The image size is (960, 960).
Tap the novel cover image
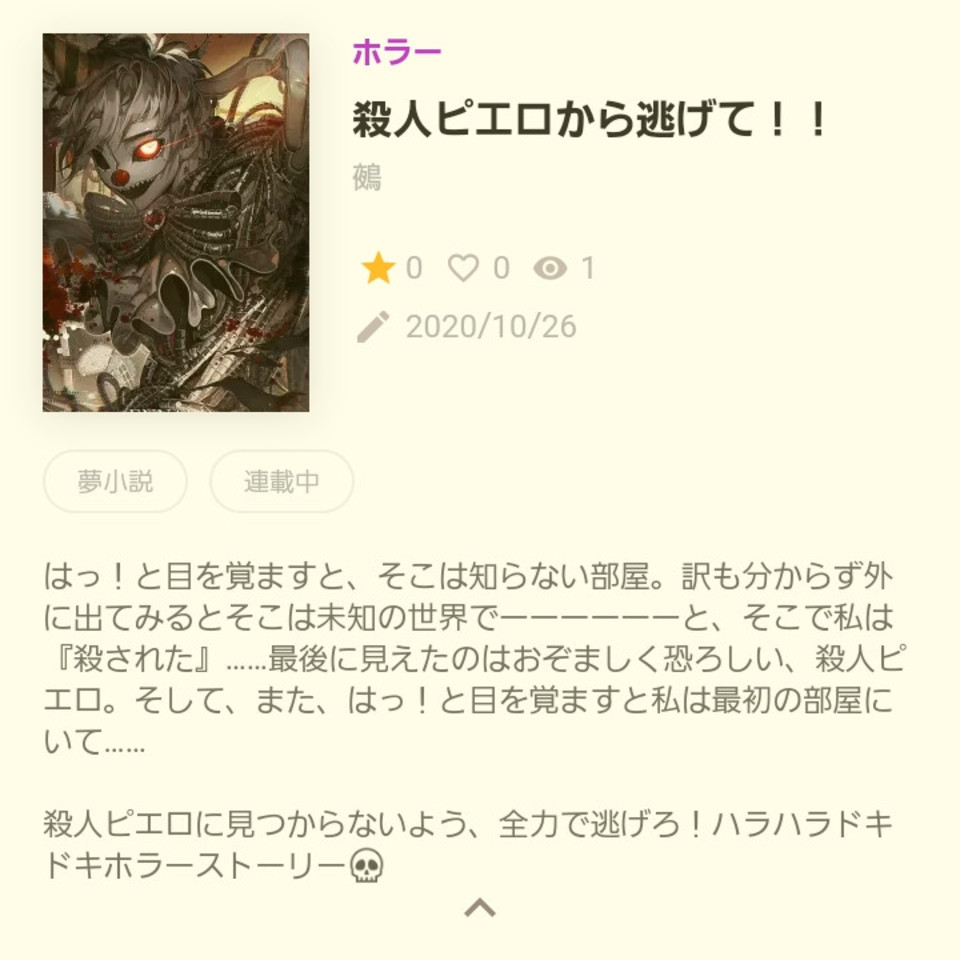[x=176, y=222]
